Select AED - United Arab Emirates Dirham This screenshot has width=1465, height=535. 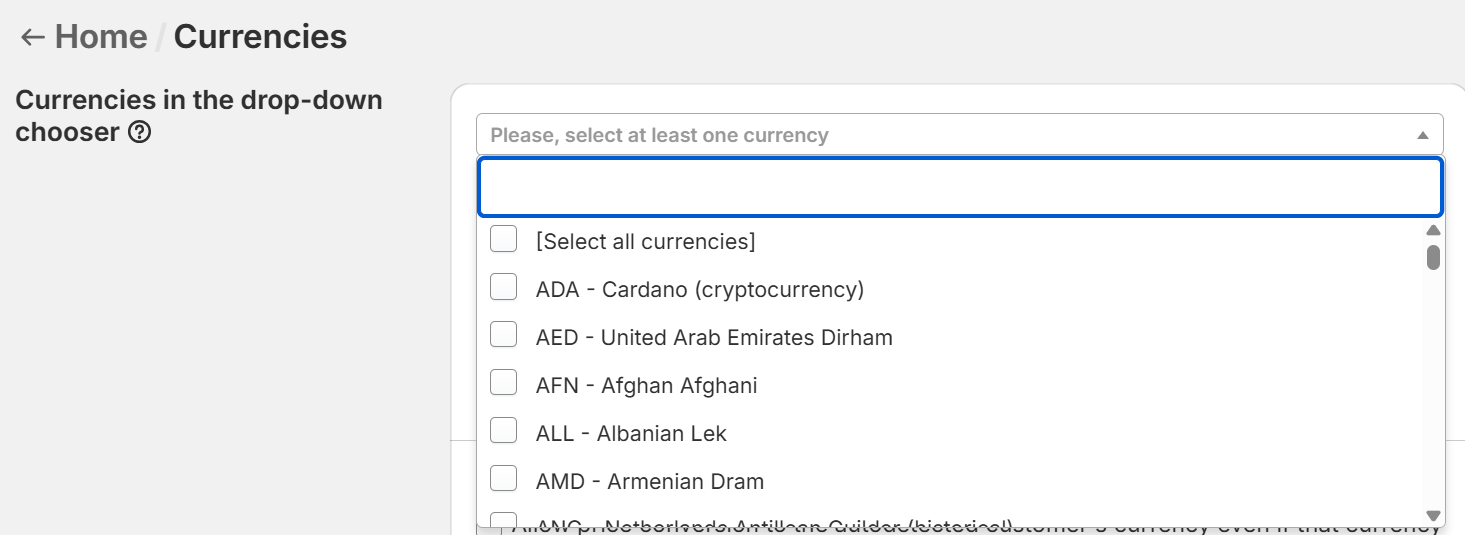[504, 336]
